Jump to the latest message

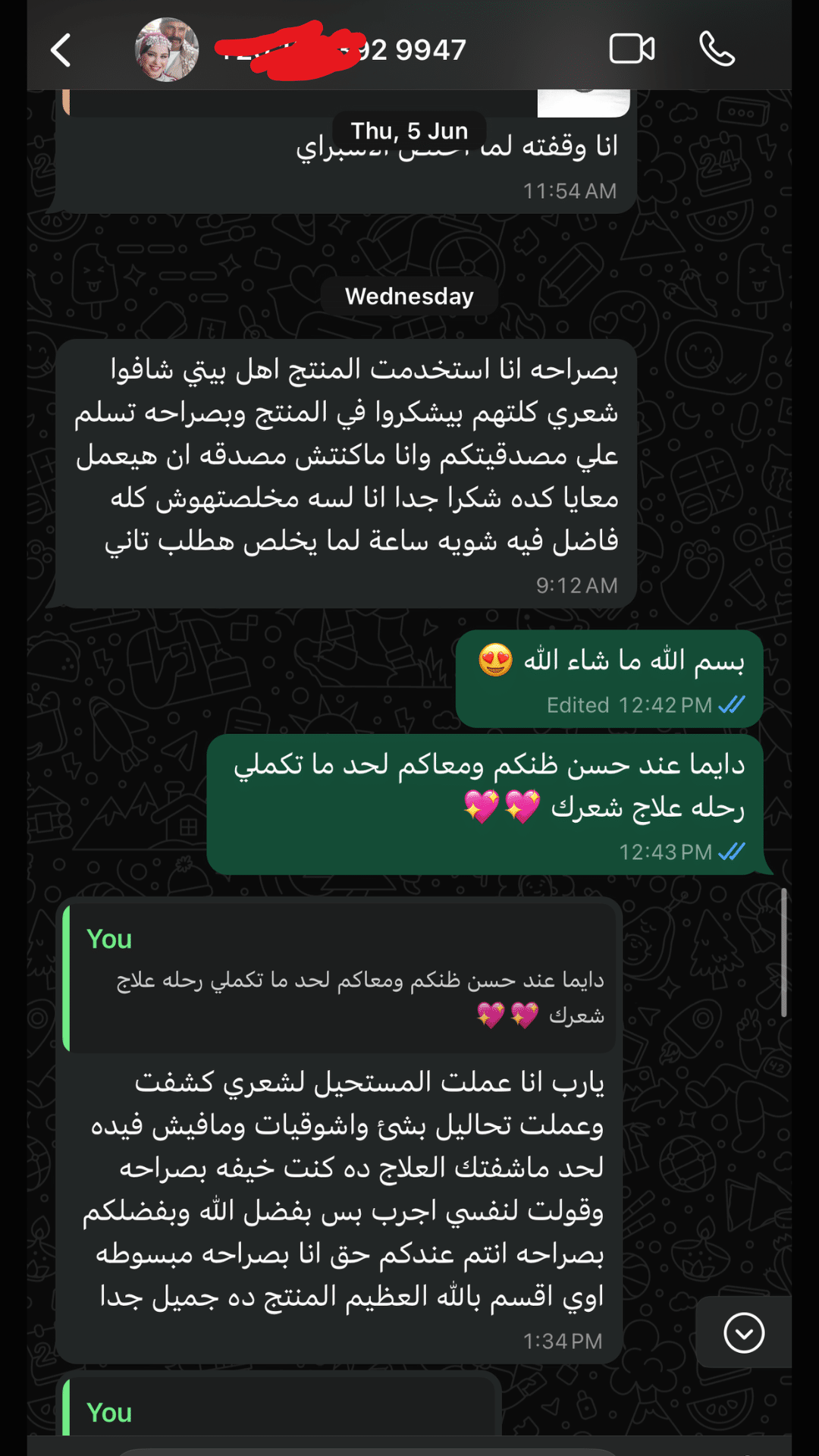[x=744, y=1332]
